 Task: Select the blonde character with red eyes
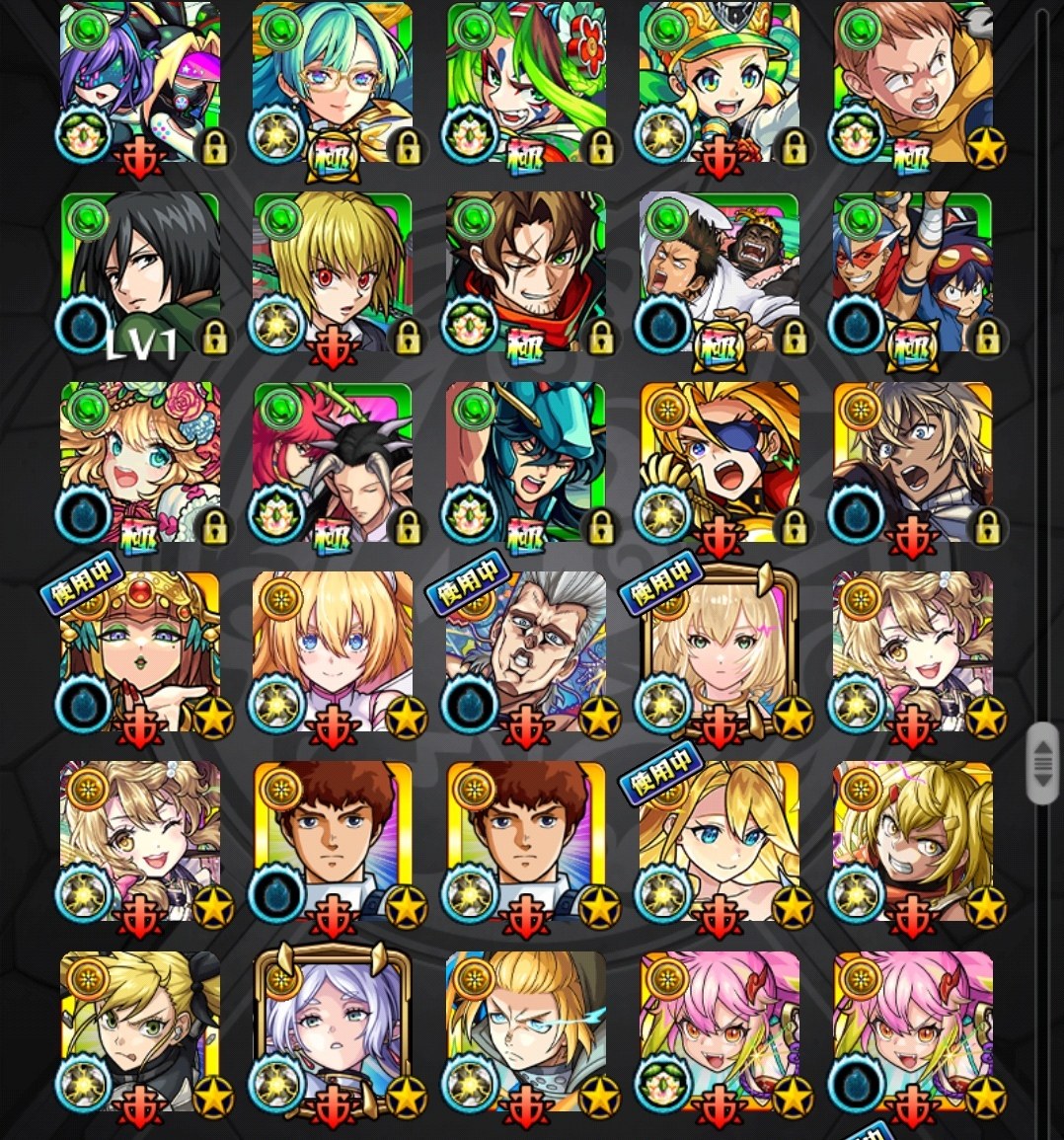pyautogui.click(x=332, y=271)
